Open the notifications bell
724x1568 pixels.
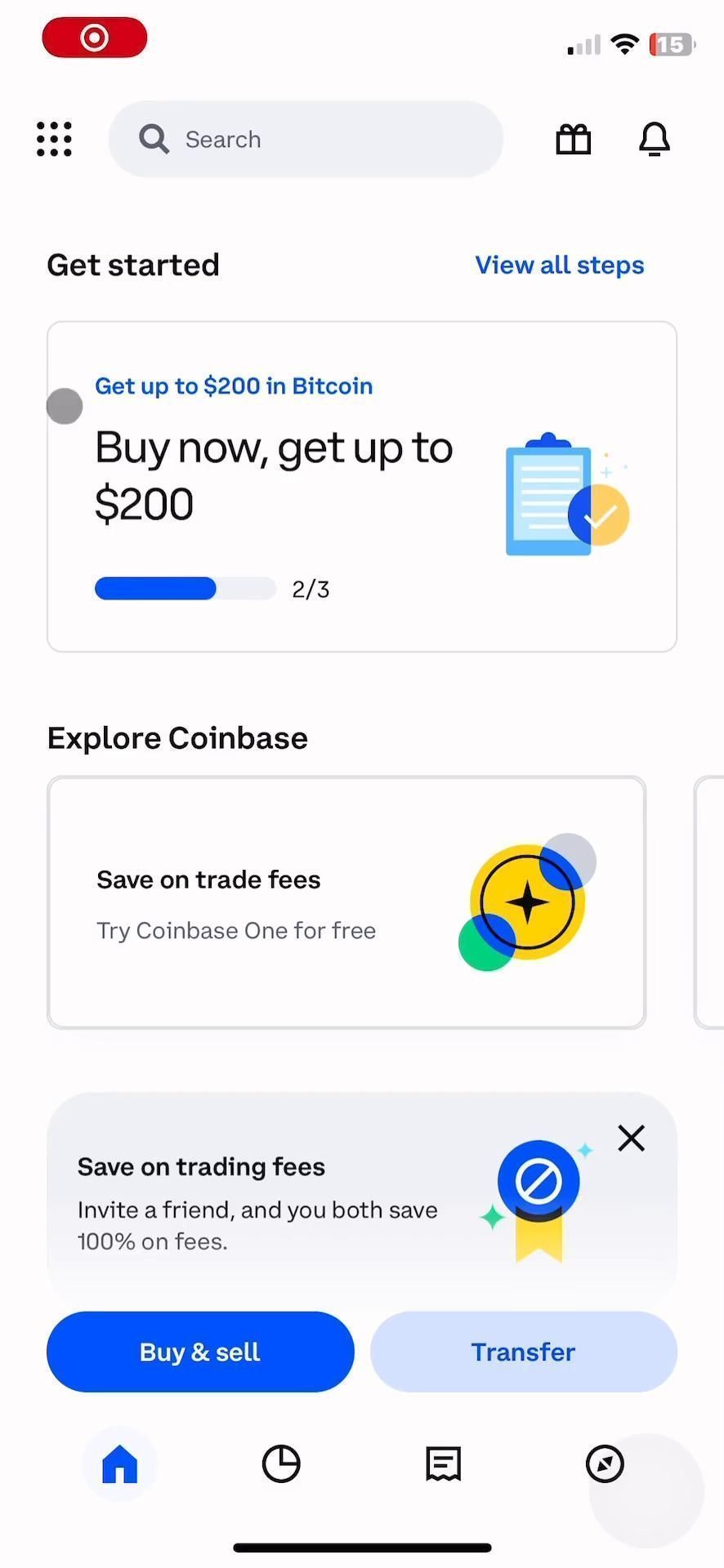tap(655, 139)
